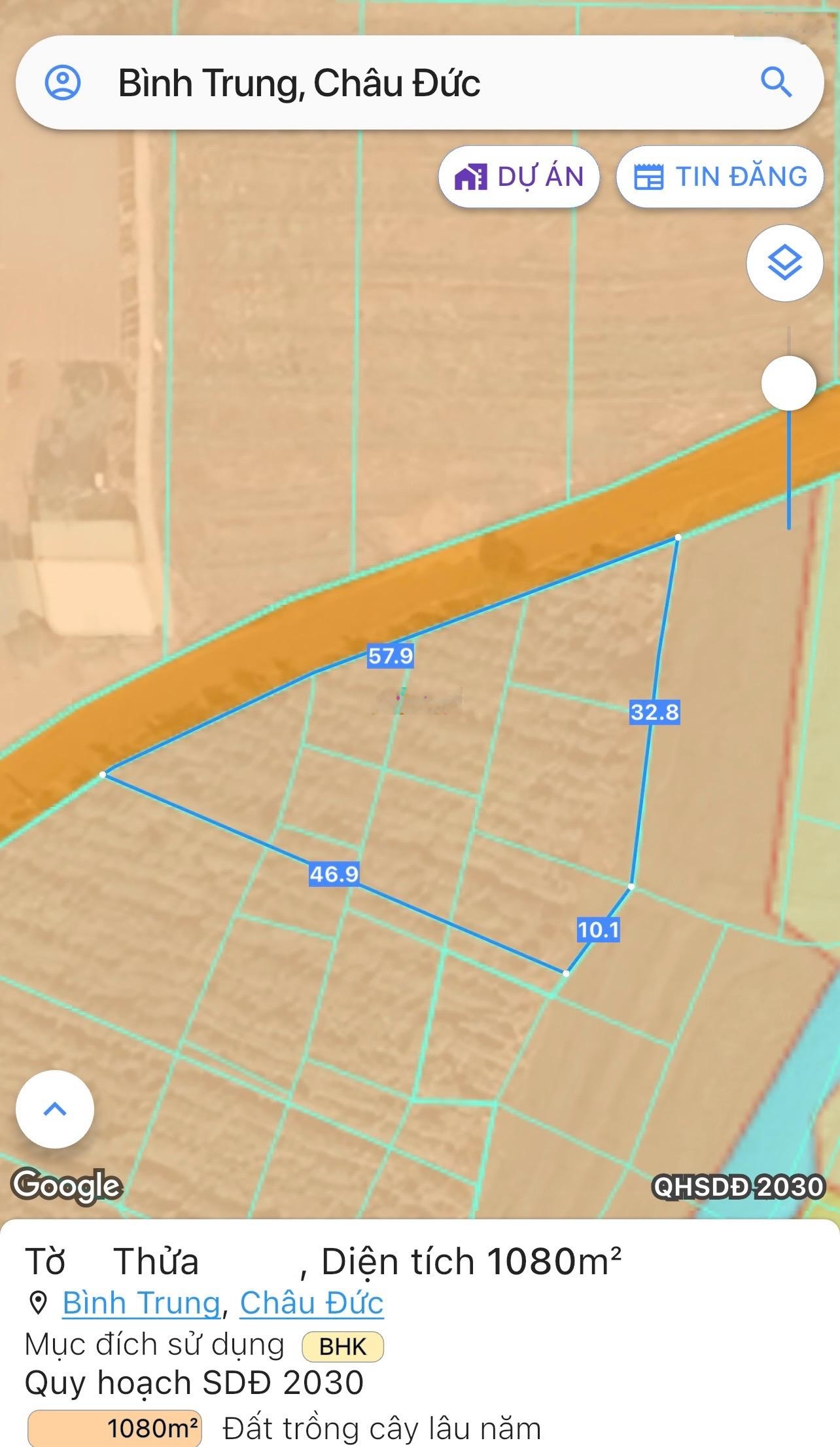
Task: Open the TIN ĐĂNG listings chip
Action: point(720,177)
